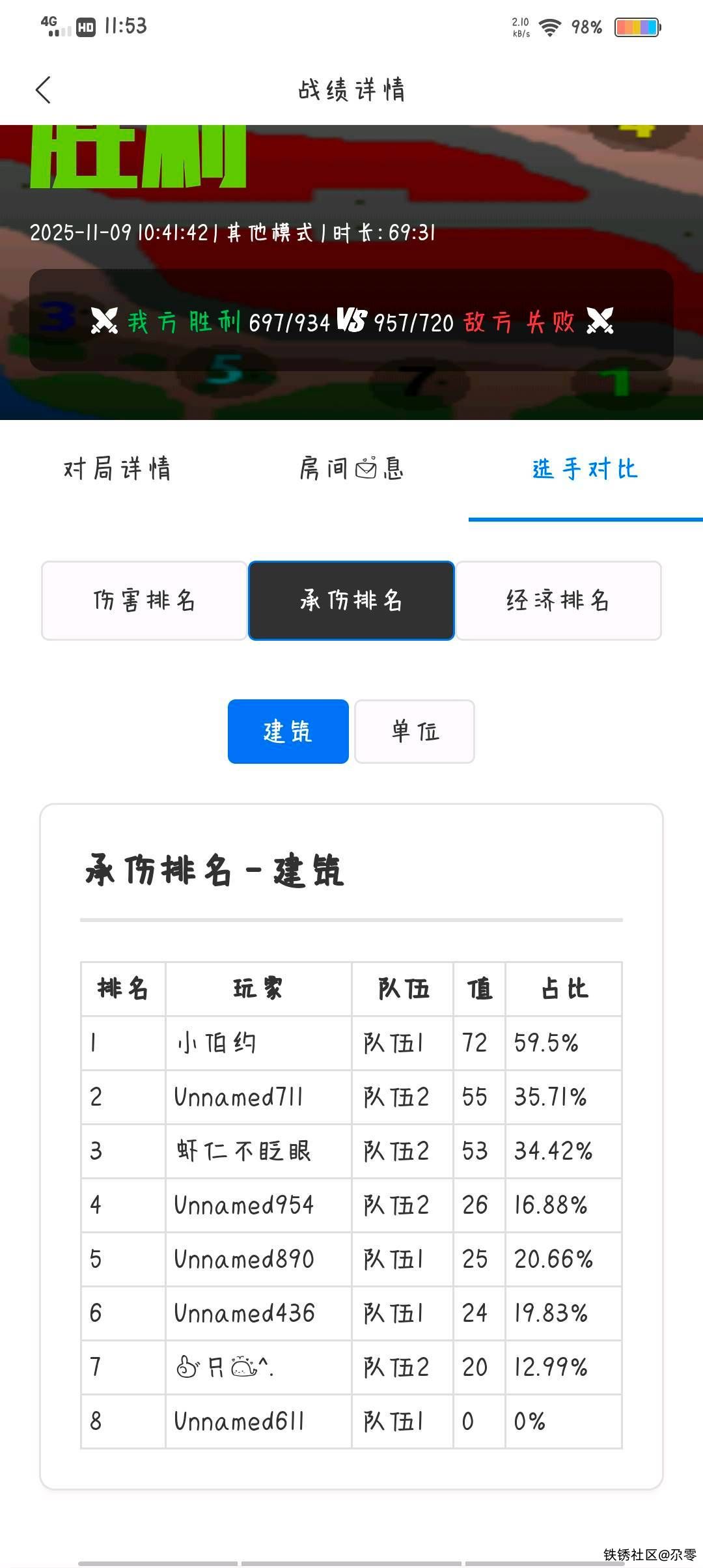Switch to the 对局详情 tab
Screen dimensions: 703x1568
coord(117,469)
